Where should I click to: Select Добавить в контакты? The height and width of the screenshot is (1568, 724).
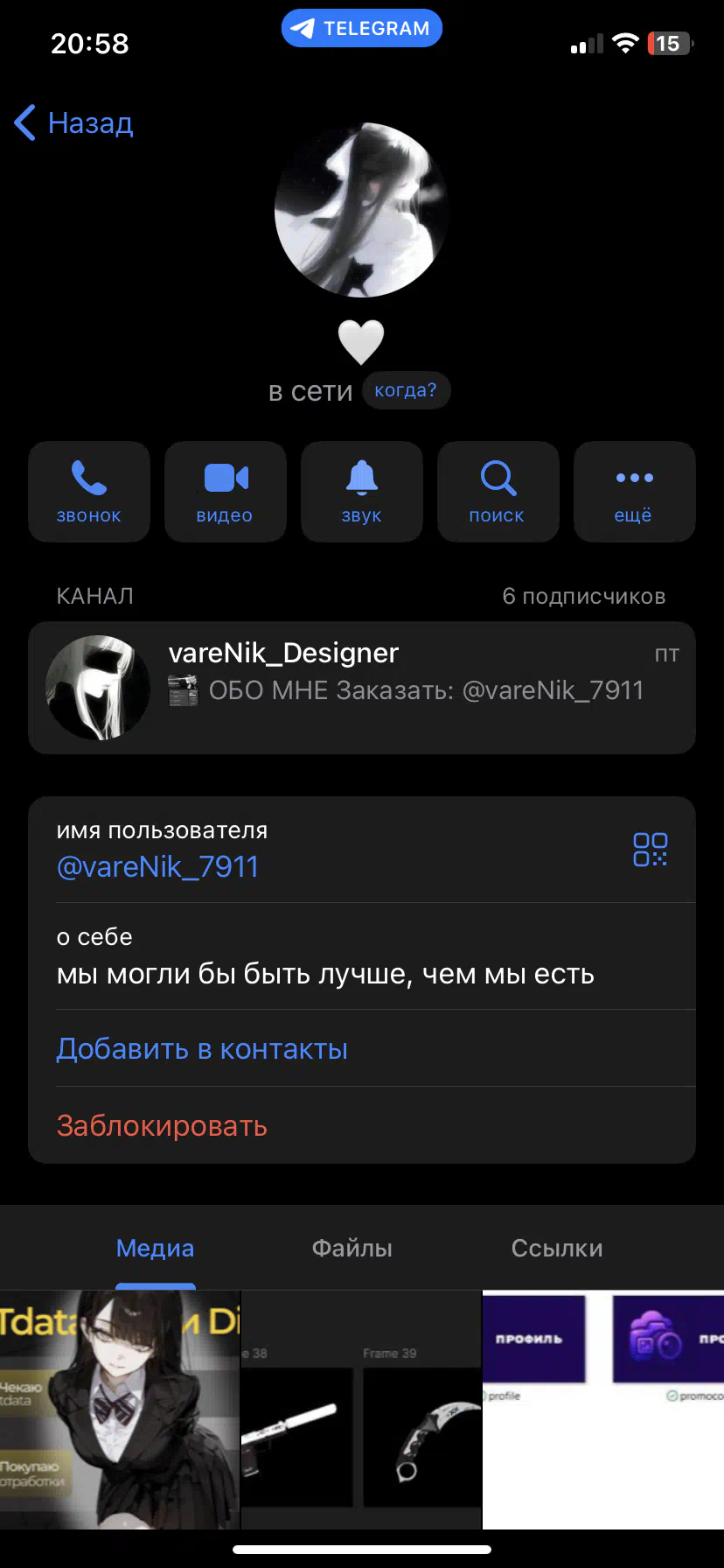pos(202,1048)
